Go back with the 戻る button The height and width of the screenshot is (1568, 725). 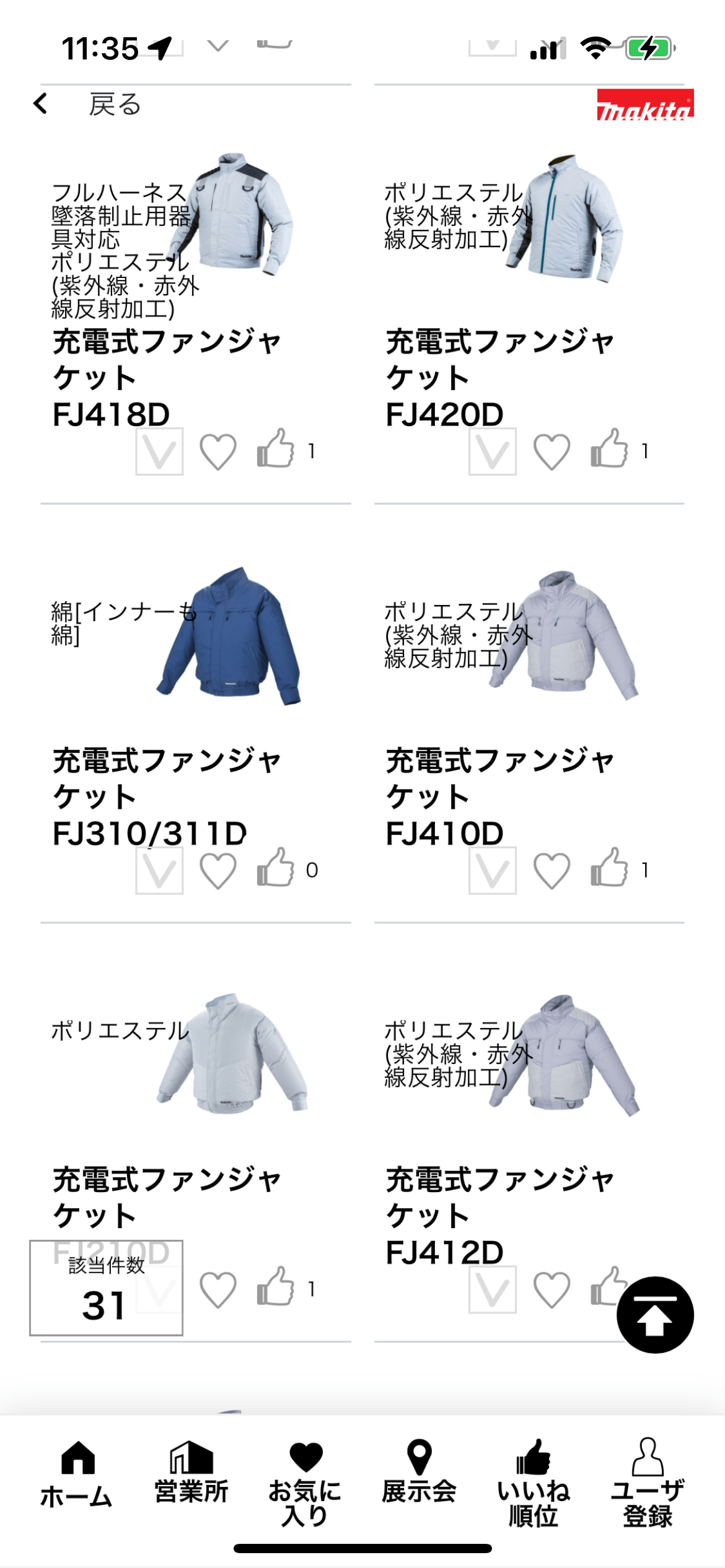pos(87,104)
